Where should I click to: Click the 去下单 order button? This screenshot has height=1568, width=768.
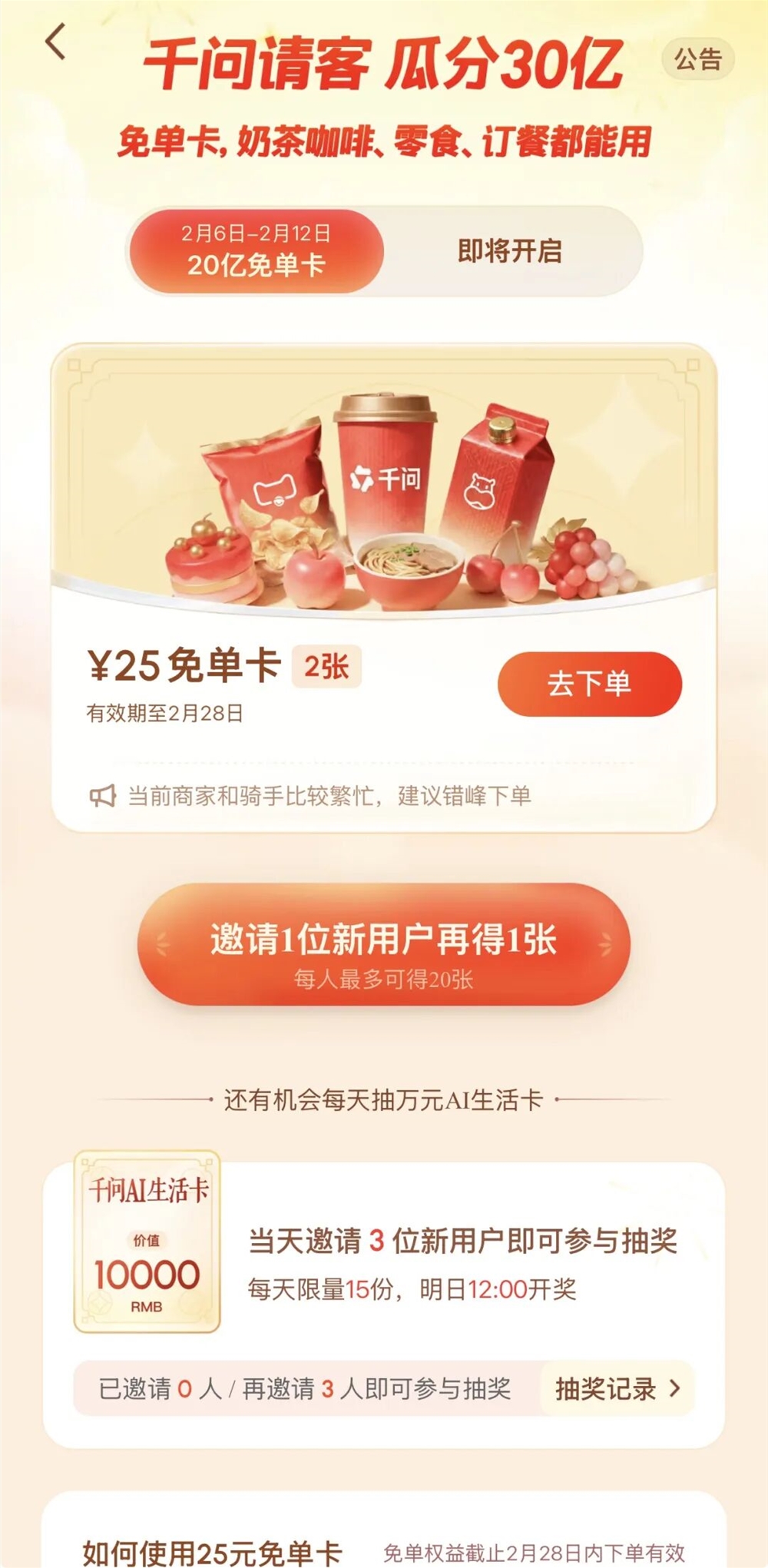(592, 684)
